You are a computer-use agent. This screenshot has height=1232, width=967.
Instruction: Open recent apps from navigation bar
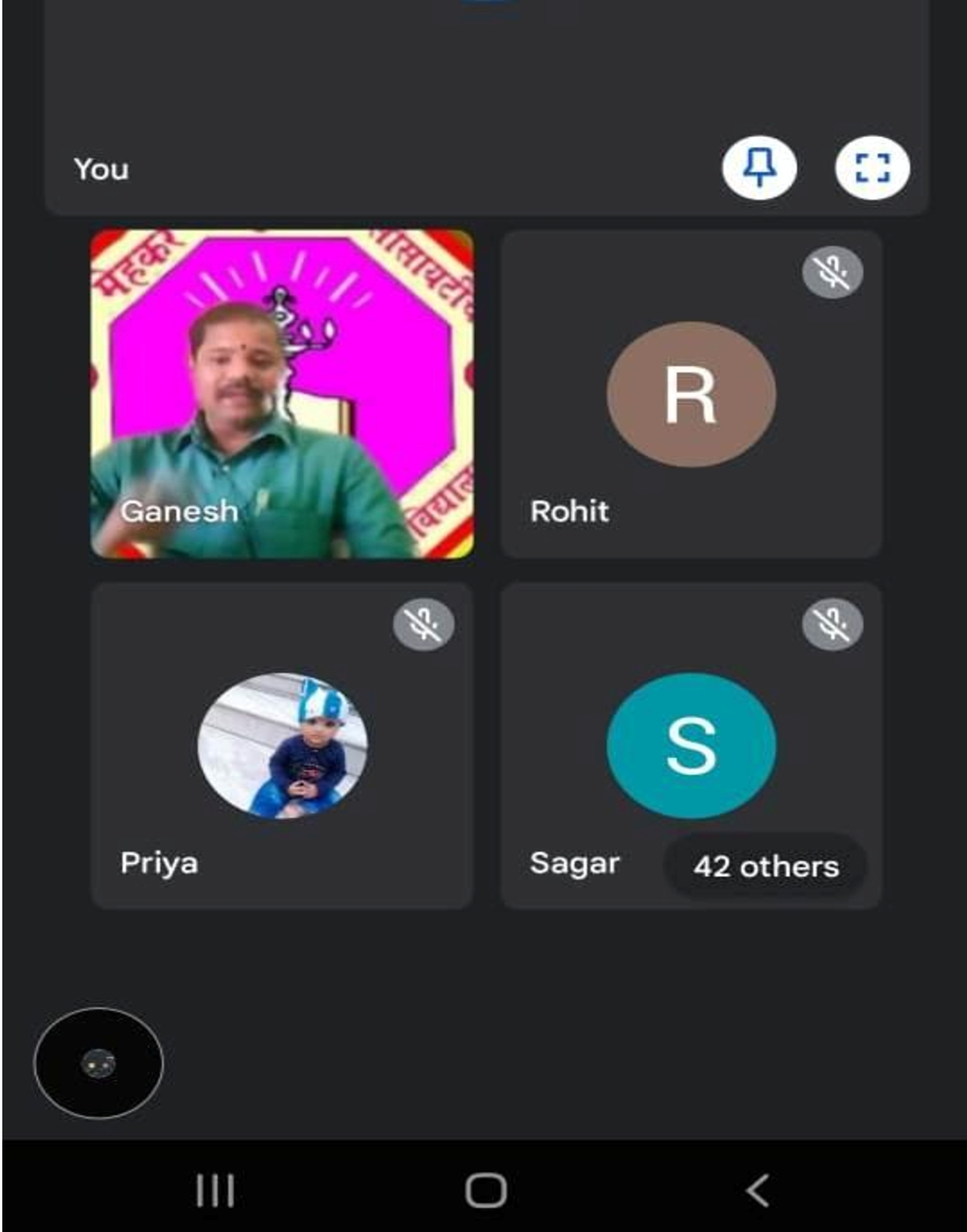pyautogui.click(x=215, y=1190)
